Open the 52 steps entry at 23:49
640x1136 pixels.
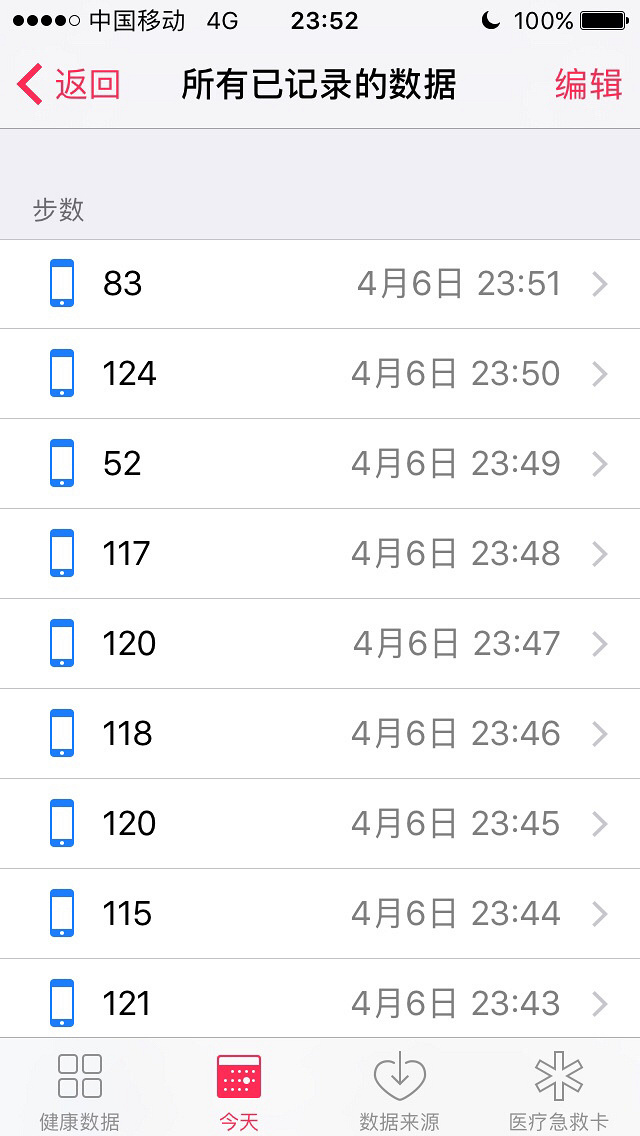coord(320,464)
